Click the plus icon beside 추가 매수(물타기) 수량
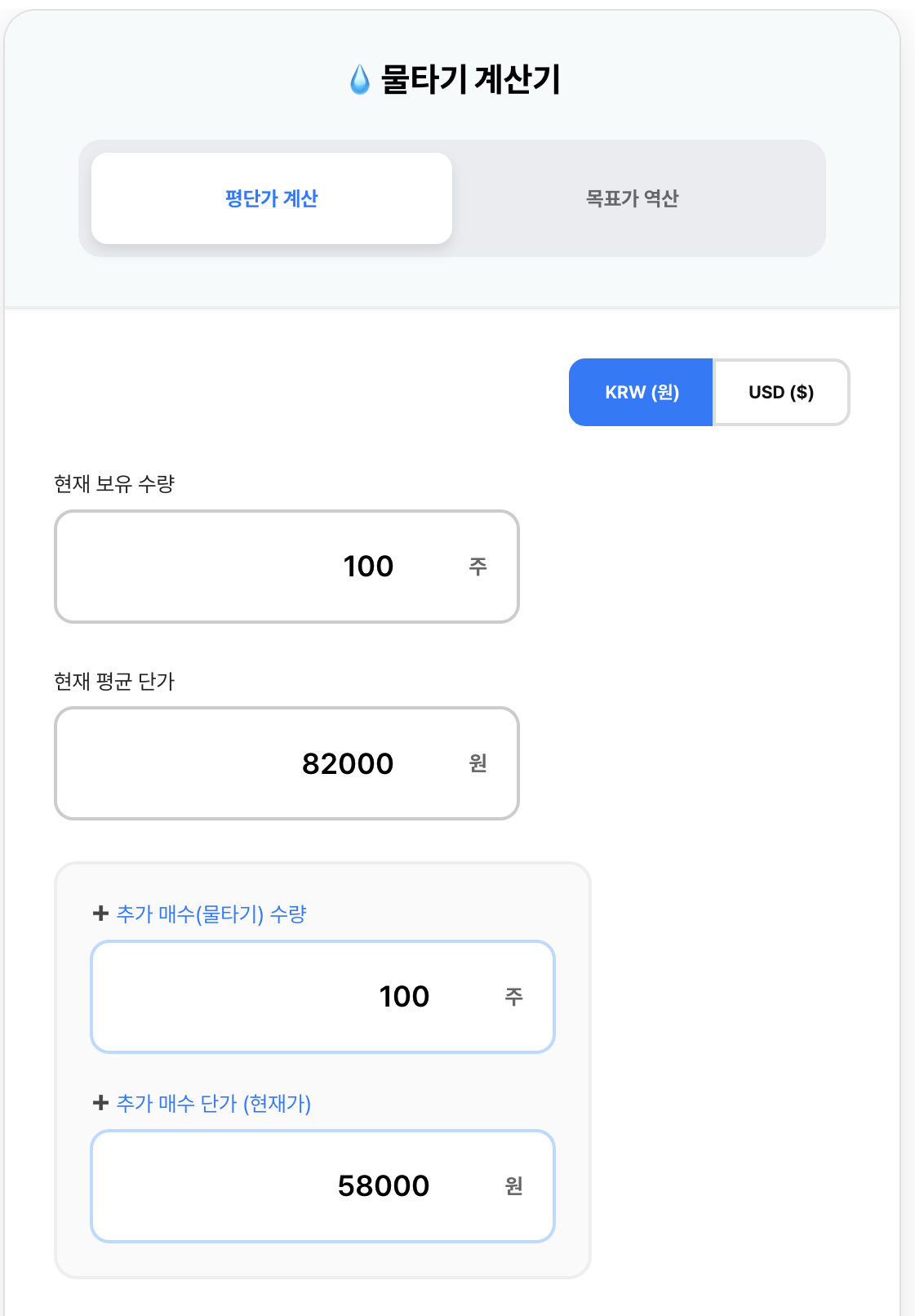915x1316 pixels. [x=101, y=914]
